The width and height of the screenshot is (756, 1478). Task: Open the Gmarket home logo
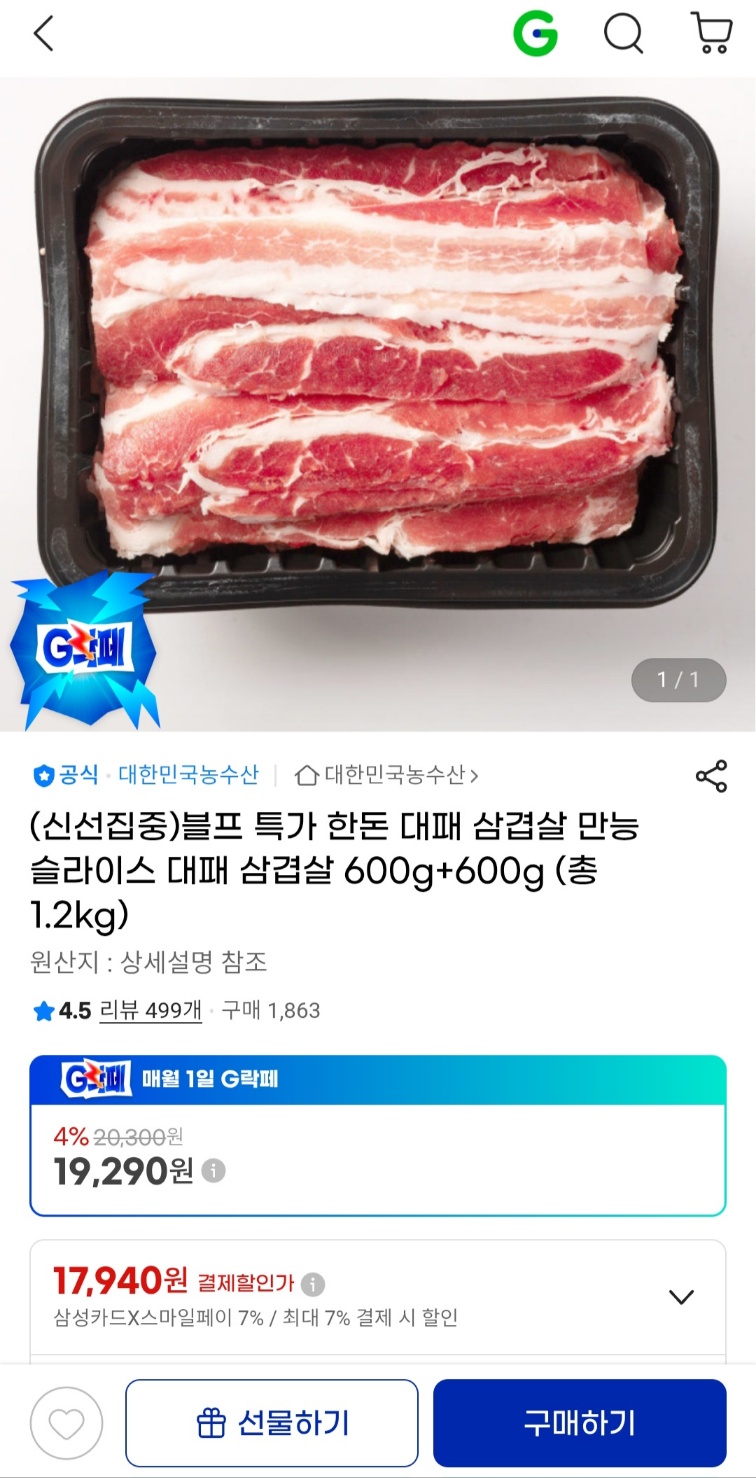pyautogui.click(x=535, y=35)
